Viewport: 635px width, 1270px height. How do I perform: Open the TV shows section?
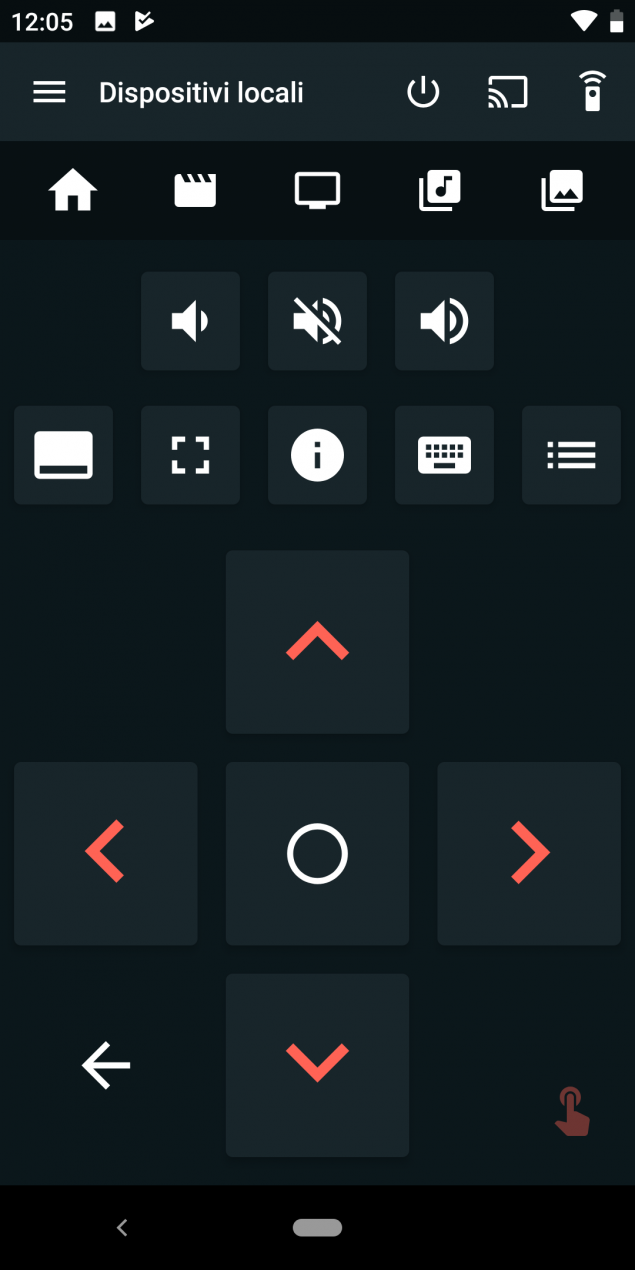(317, 190)
